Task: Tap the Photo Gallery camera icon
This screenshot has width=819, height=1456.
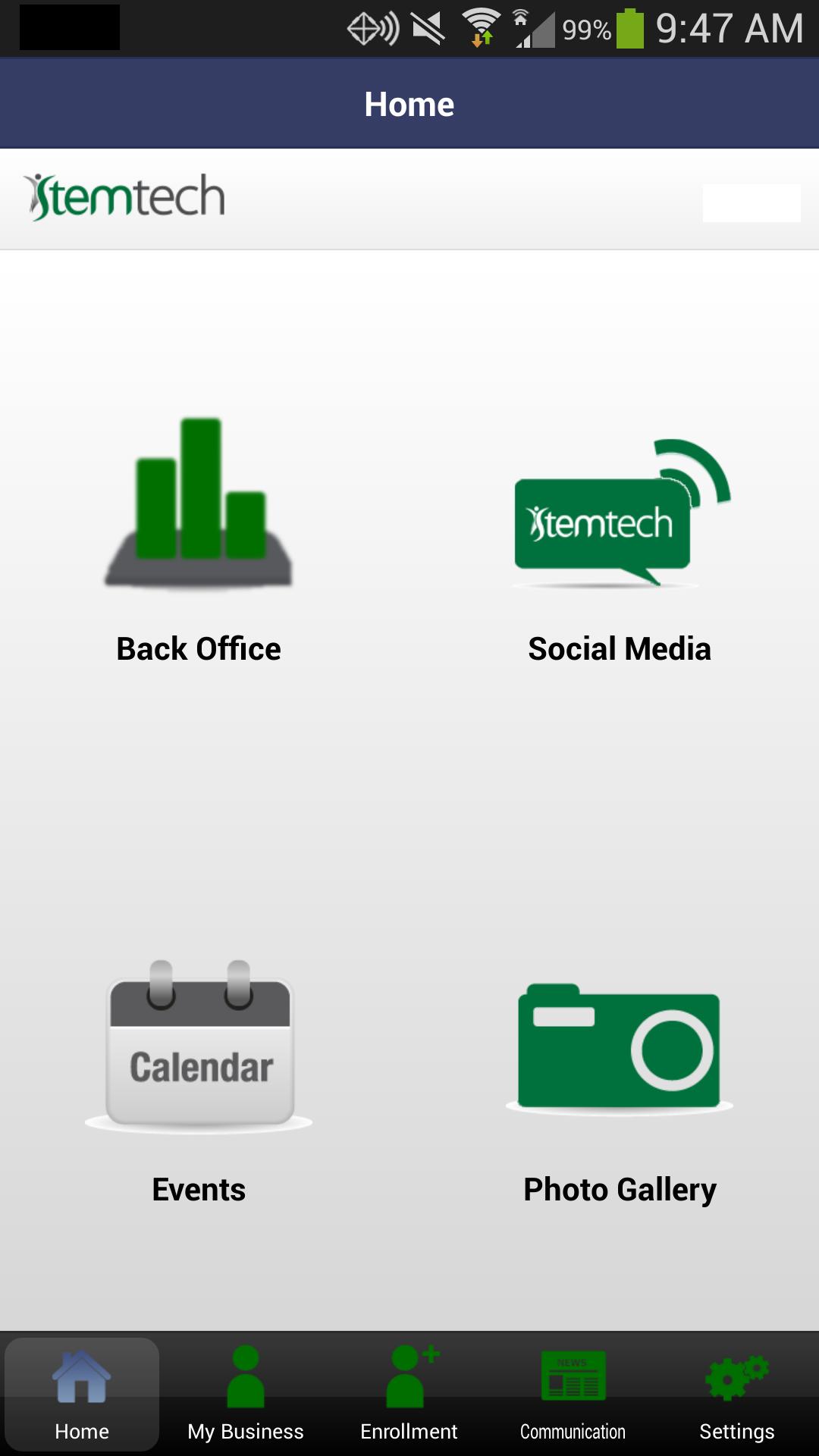Action: tap(618, 1050)
